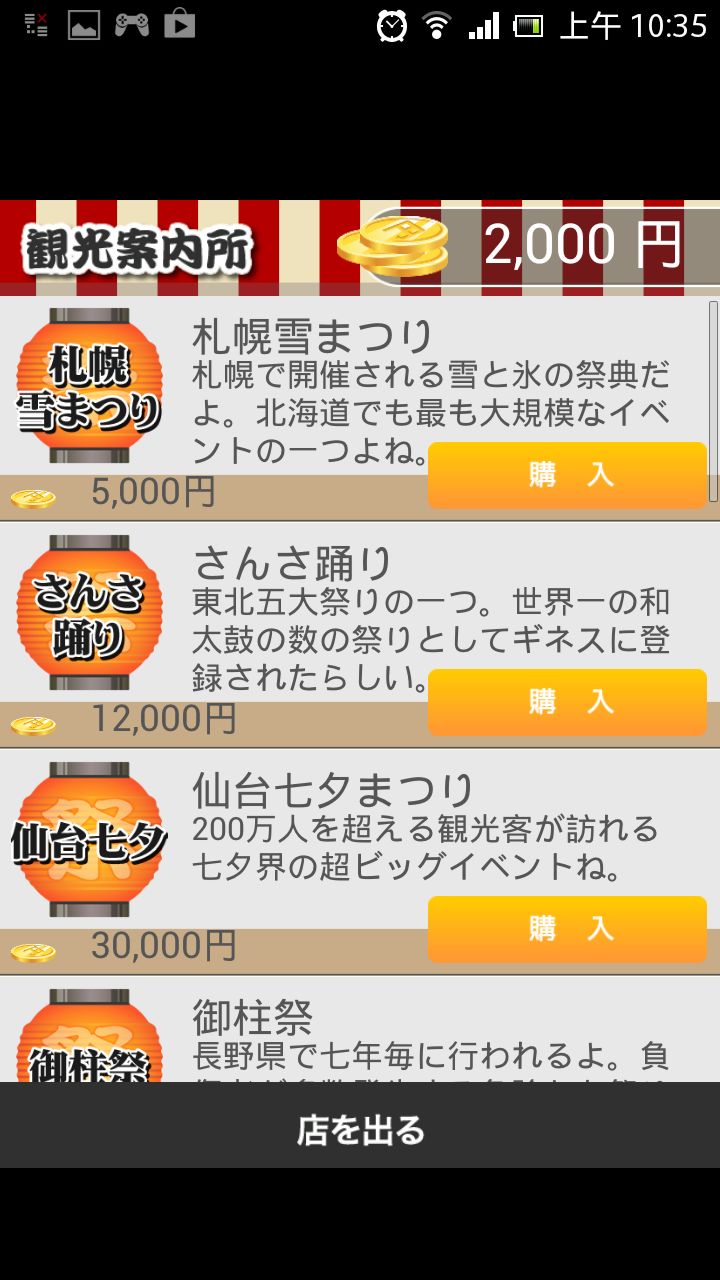Screen dimensions: 720x1280
Task: Buy the 札幌雪まつり festival item
Action: 567,475
